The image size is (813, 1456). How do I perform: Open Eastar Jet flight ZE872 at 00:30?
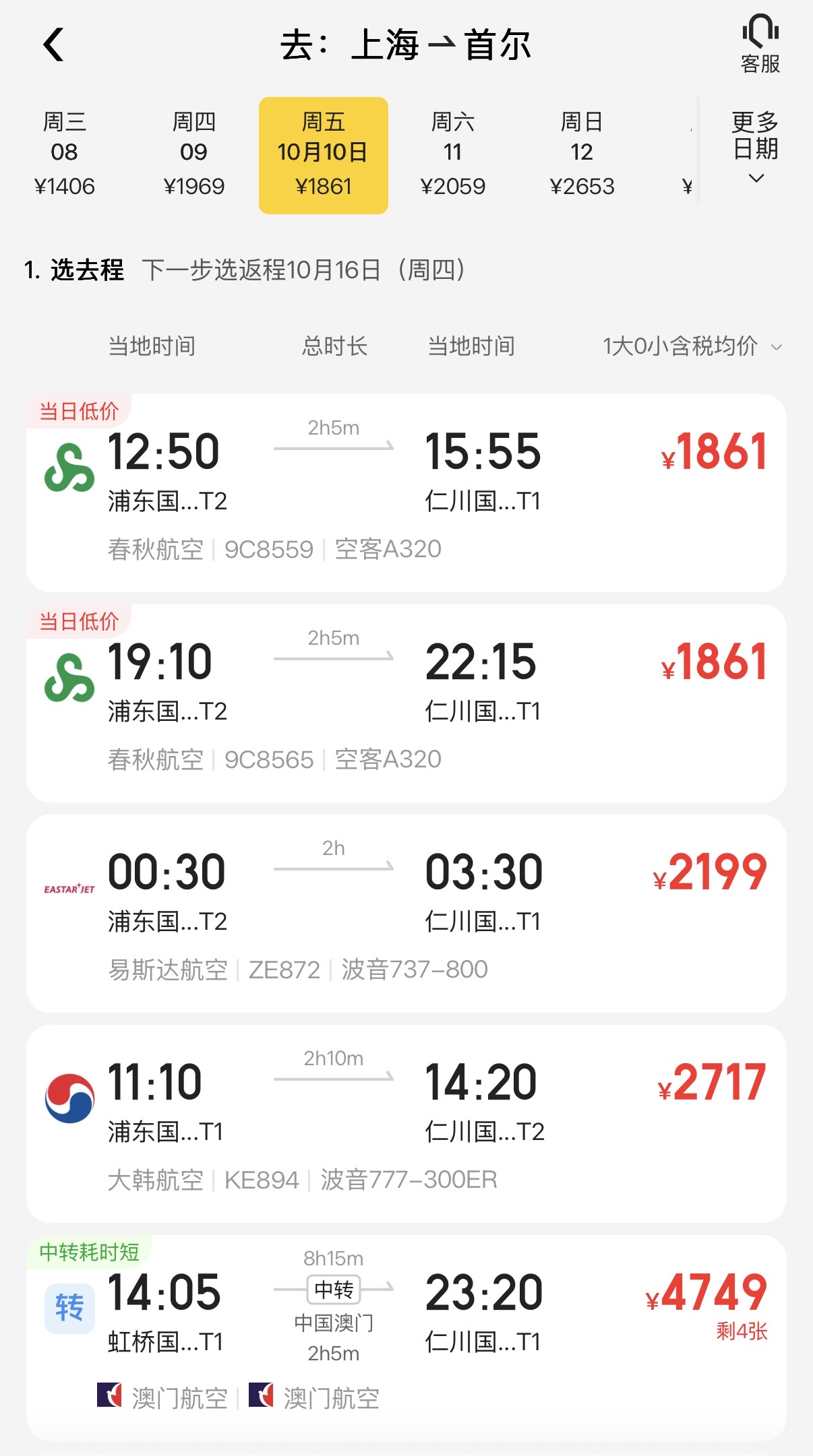(406, 914)
